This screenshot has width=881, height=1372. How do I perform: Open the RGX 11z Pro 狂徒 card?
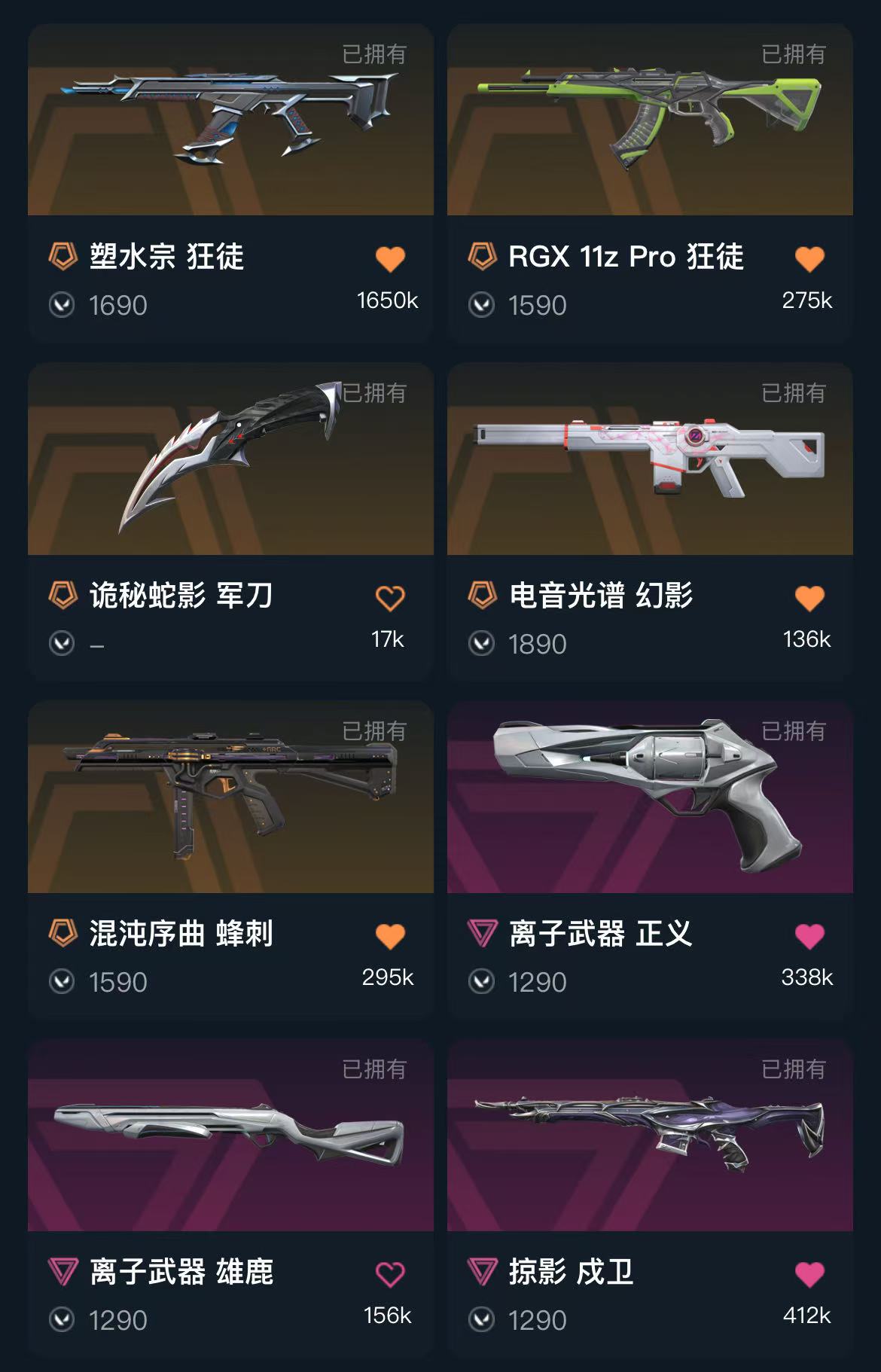pos(649,120)
